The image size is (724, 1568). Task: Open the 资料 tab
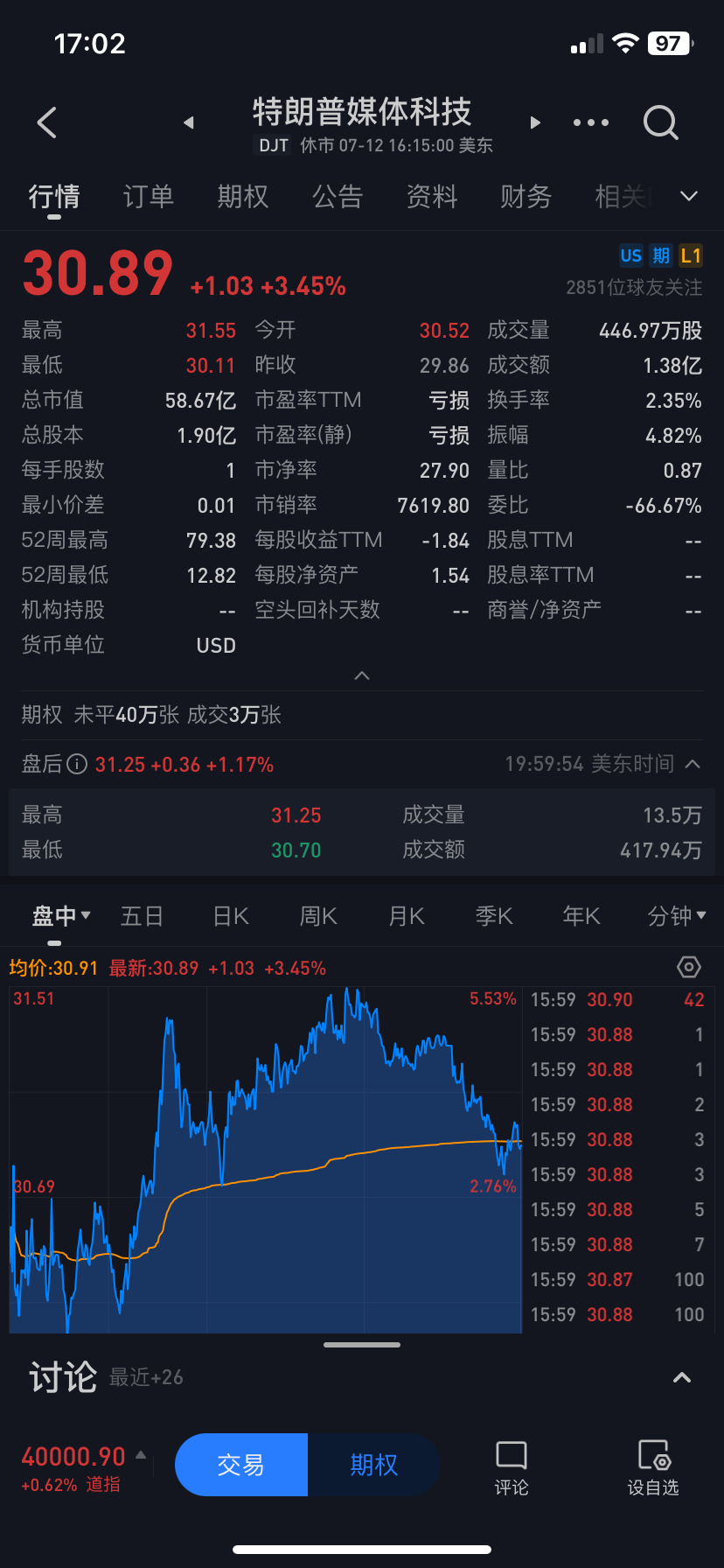[x=432, y=197]
